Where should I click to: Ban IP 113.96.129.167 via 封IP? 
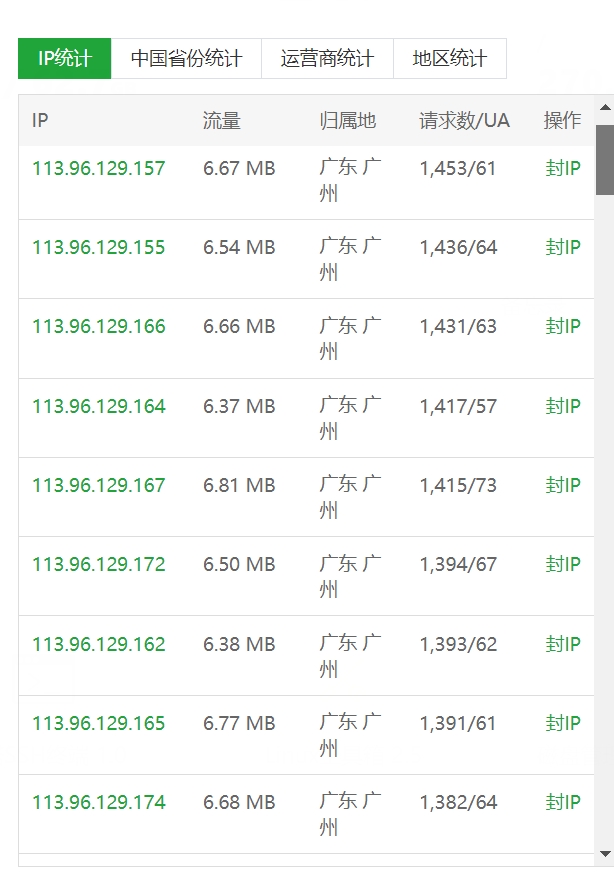[563, 485]
